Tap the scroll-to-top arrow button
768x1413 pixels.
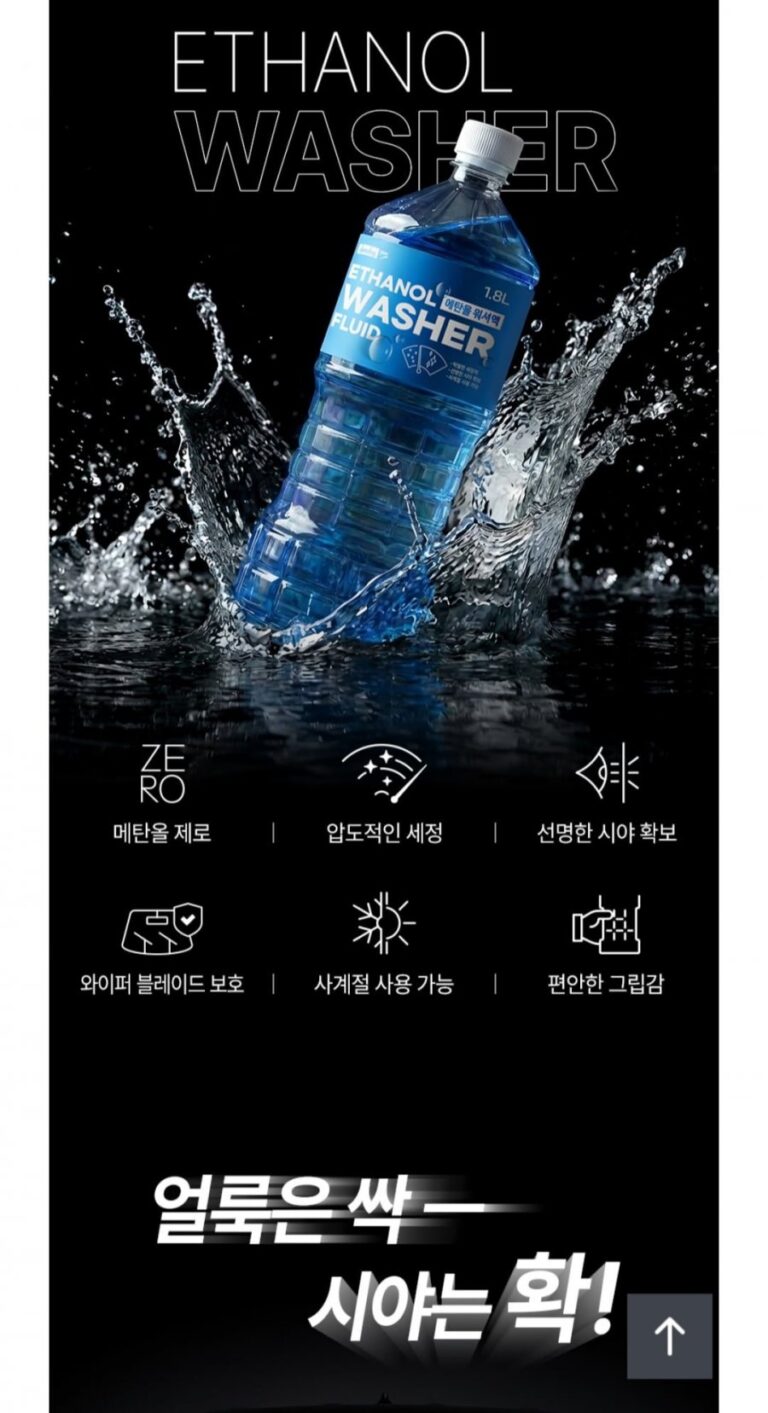coord(669,1336)
